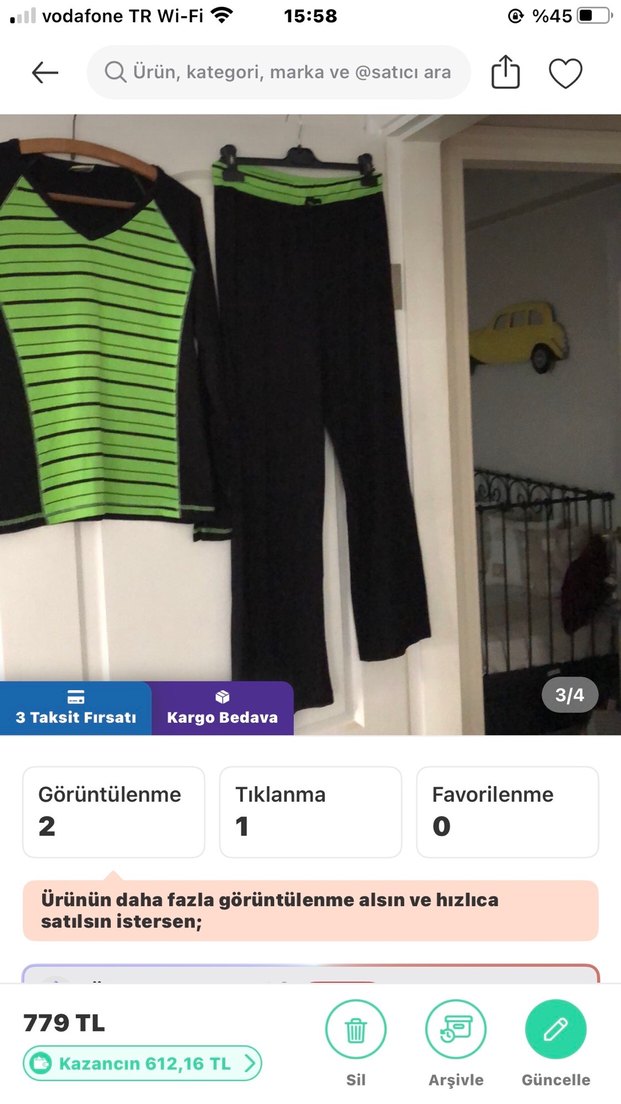This screenshot has width=621, height=1104.
Task: Tap the Kargo Bedava badge
Action: [222, 708]
